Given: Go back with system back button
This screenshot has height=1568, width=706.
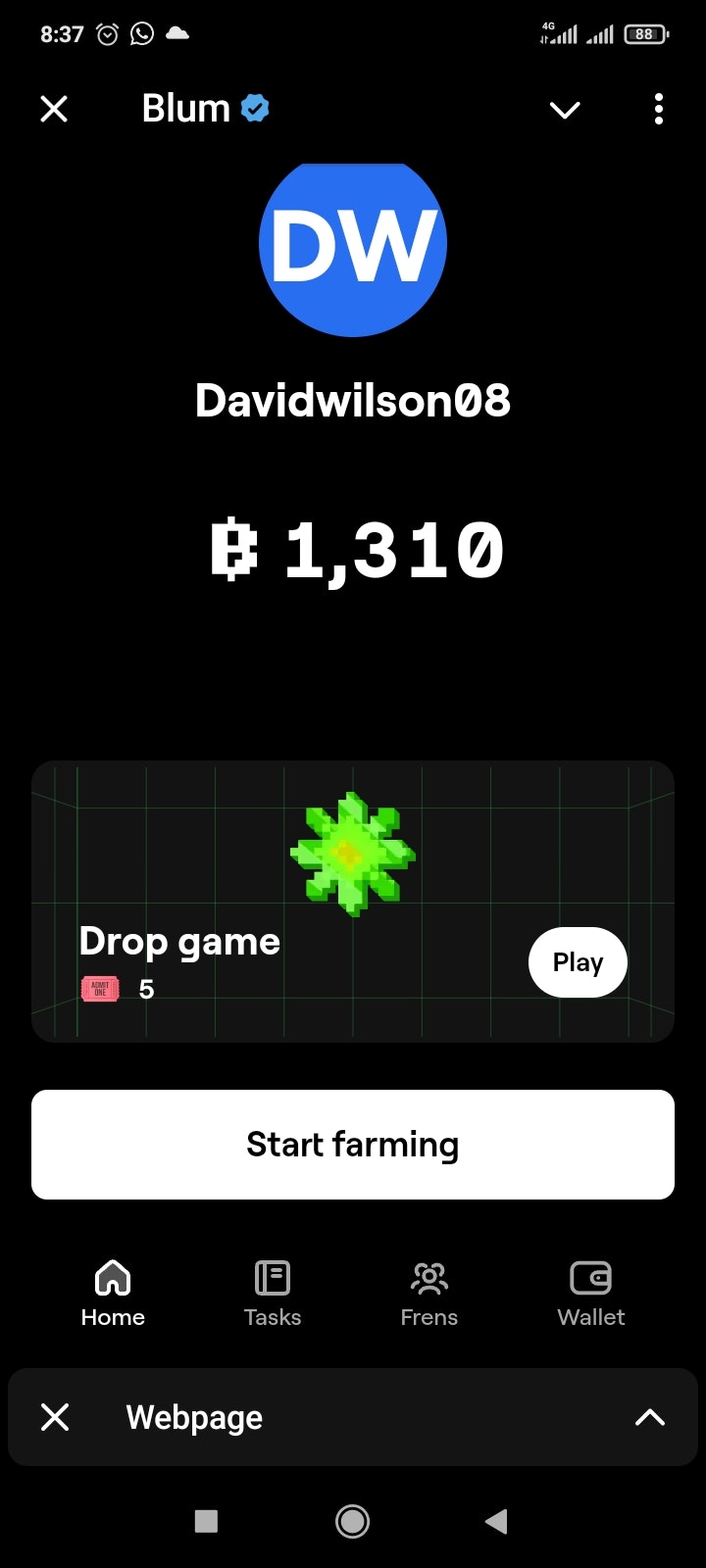Looking at the screenshot, I should [496, 1521].
